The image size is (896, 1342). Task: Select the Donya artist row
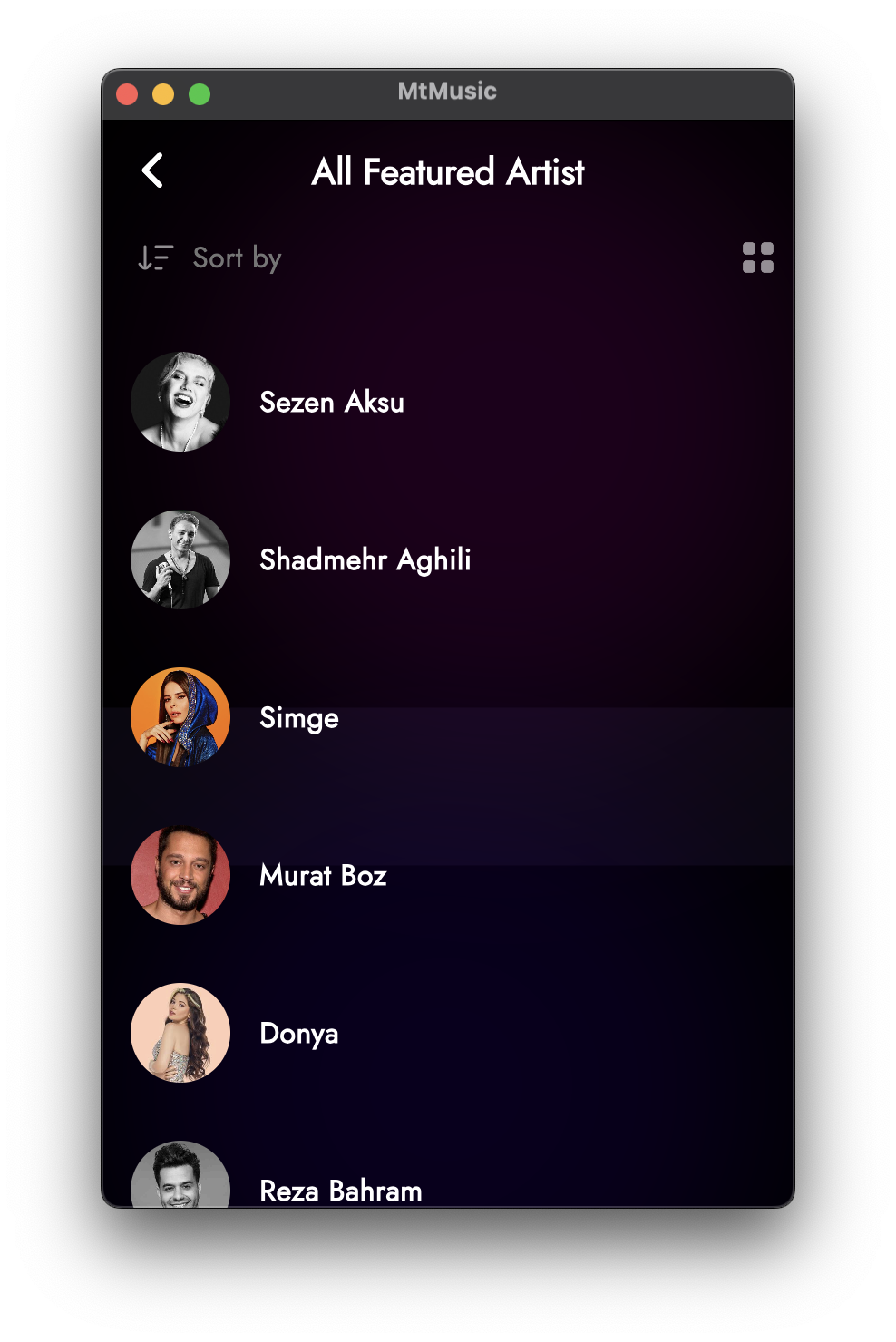[299, 1032]
